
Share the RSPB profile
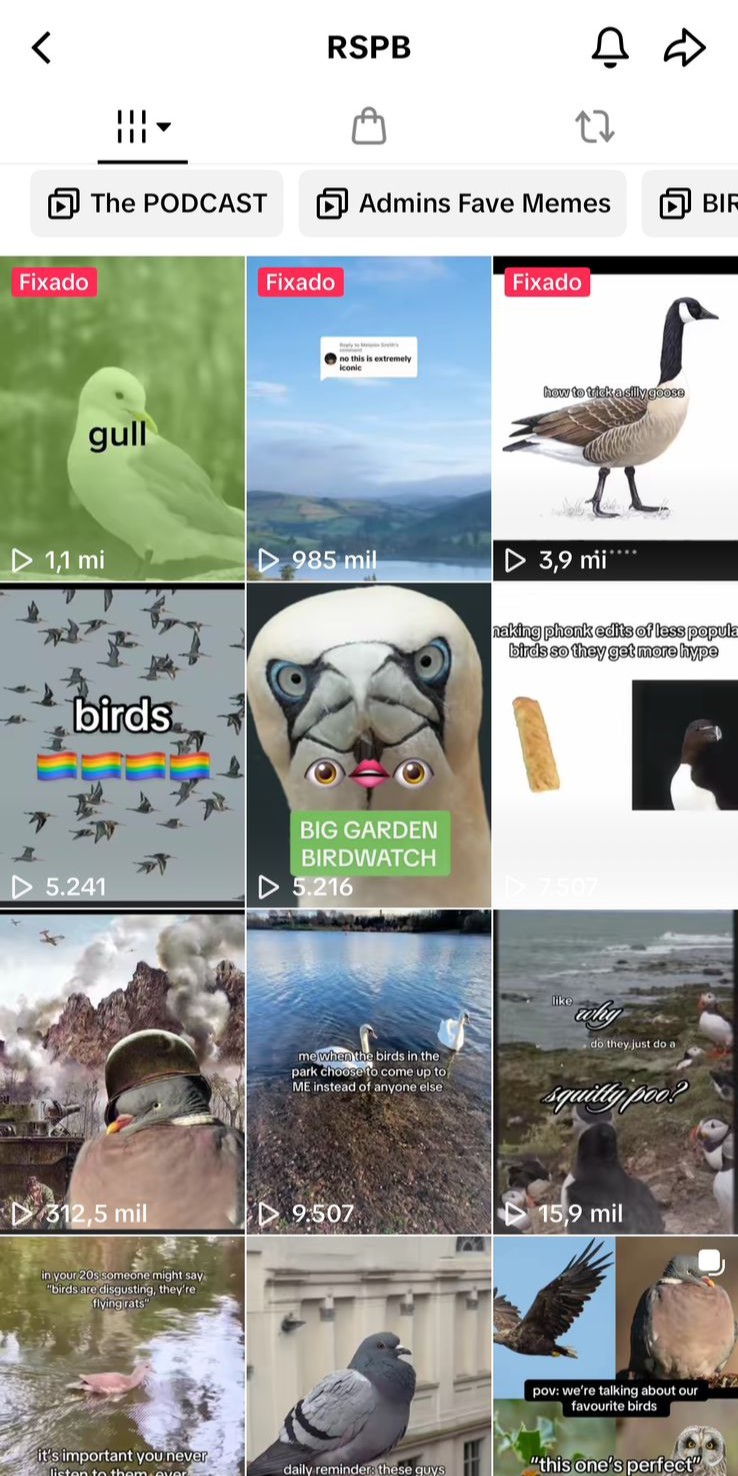coord(685,47)
